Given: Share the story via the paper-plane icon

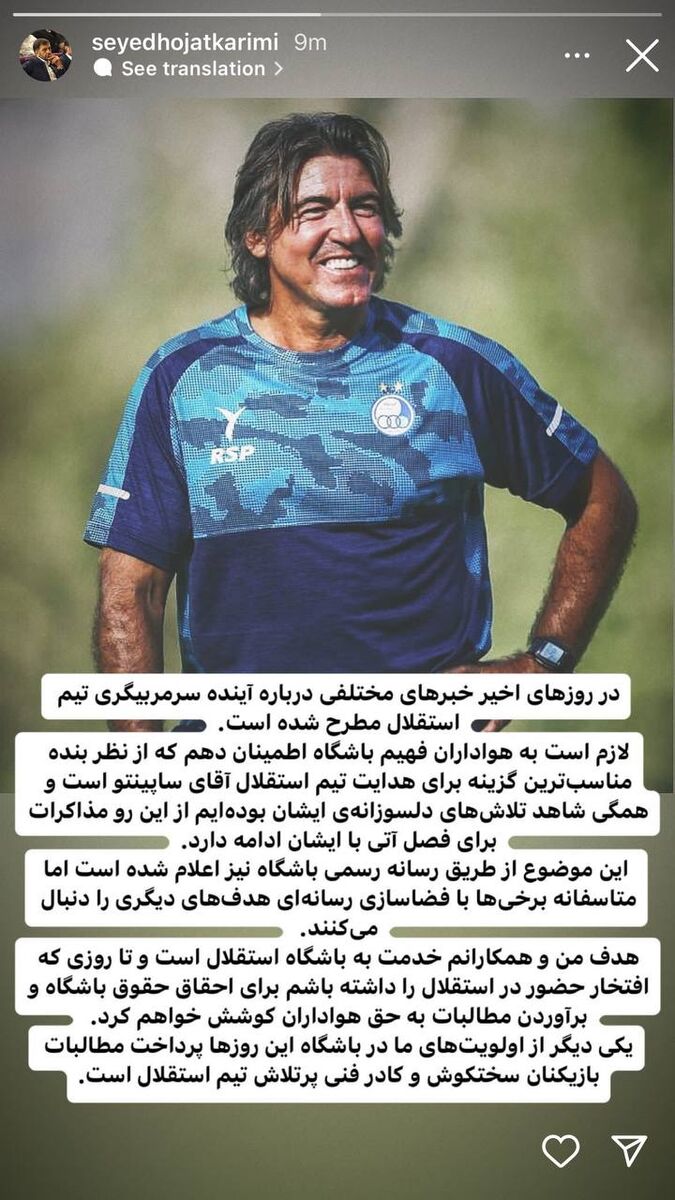Looking at the screenshot, I should click(x=629, y=1151).
